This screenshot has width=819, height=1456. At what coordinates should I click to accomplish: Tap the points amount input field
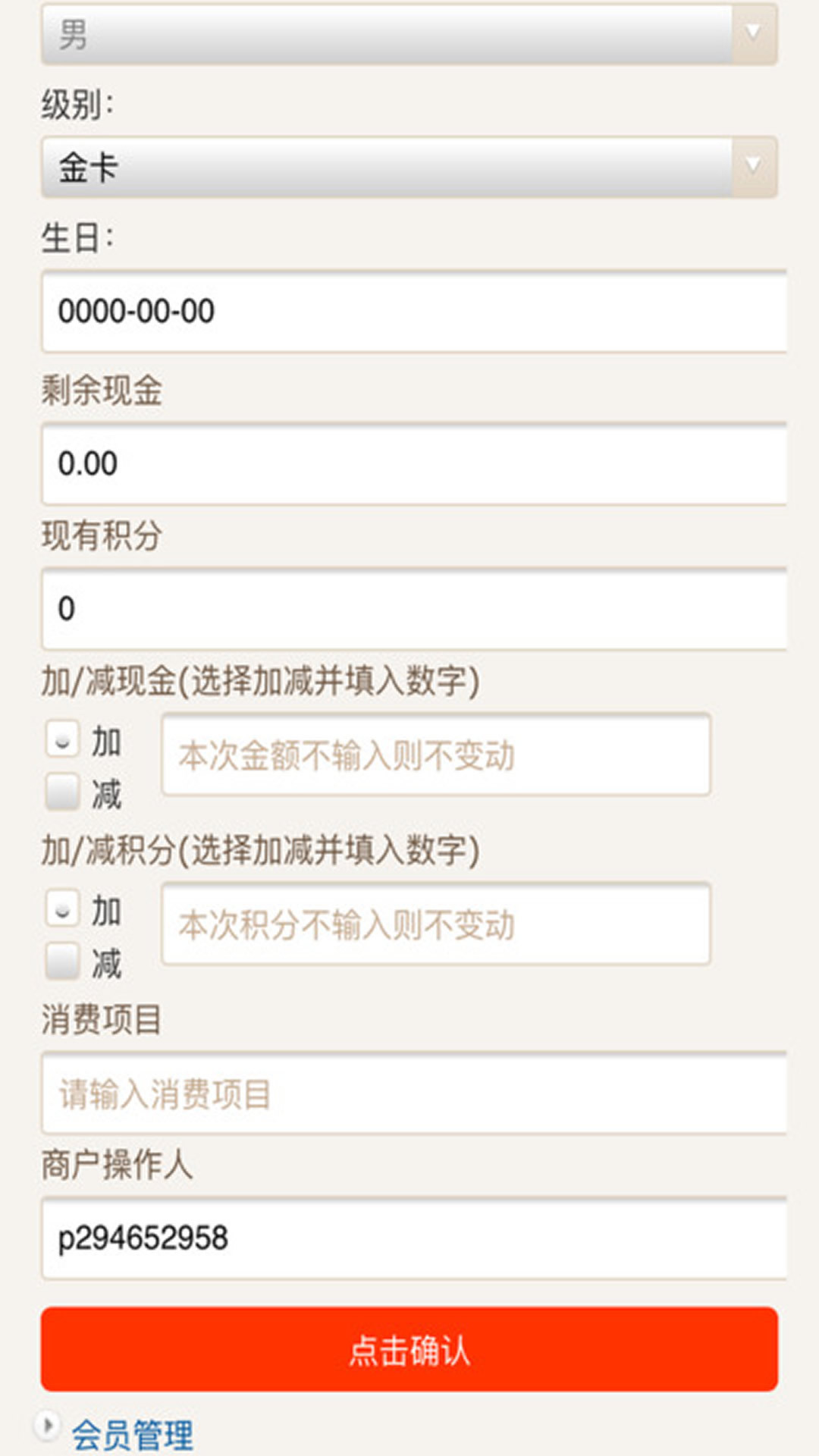[x=436, y=924]
